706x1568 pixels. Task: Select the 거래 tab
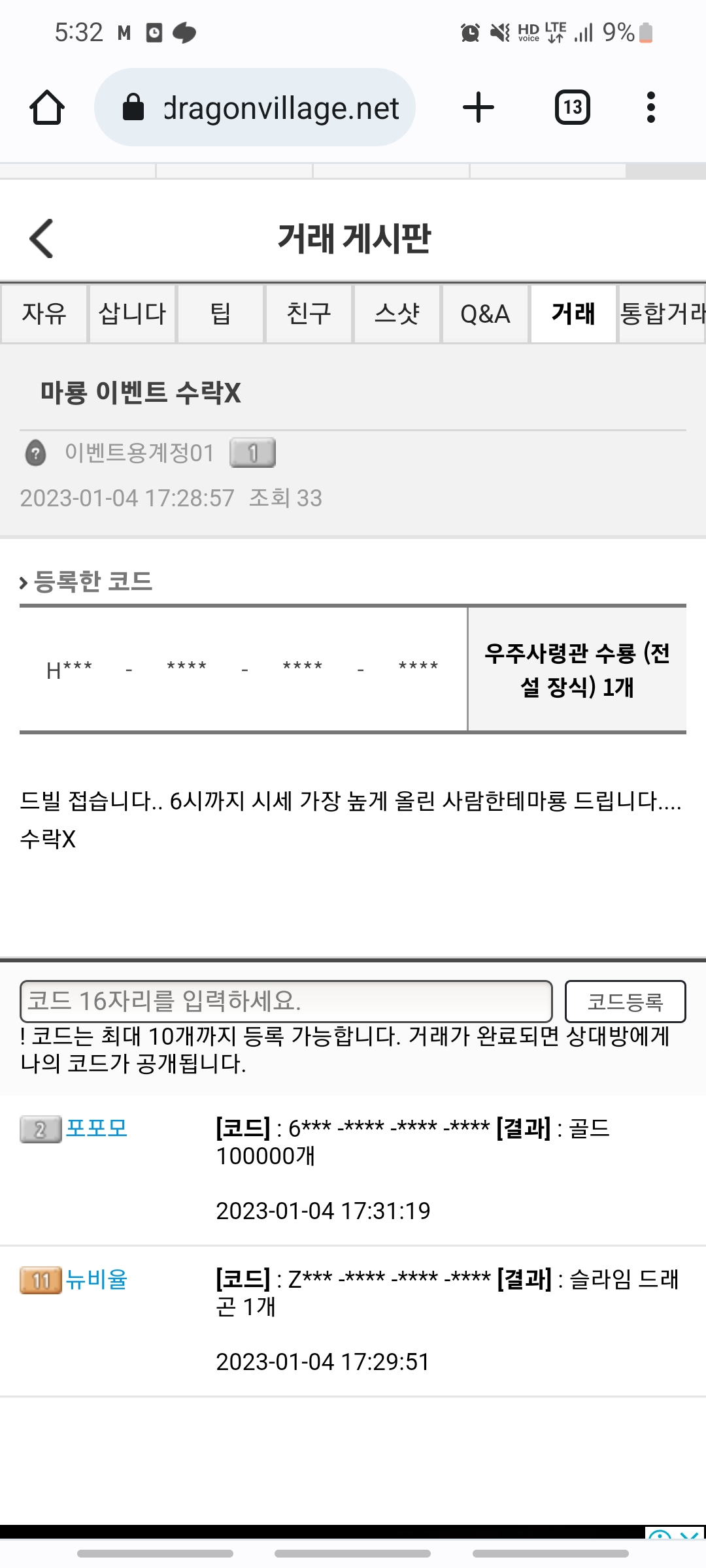click(573, 314)
